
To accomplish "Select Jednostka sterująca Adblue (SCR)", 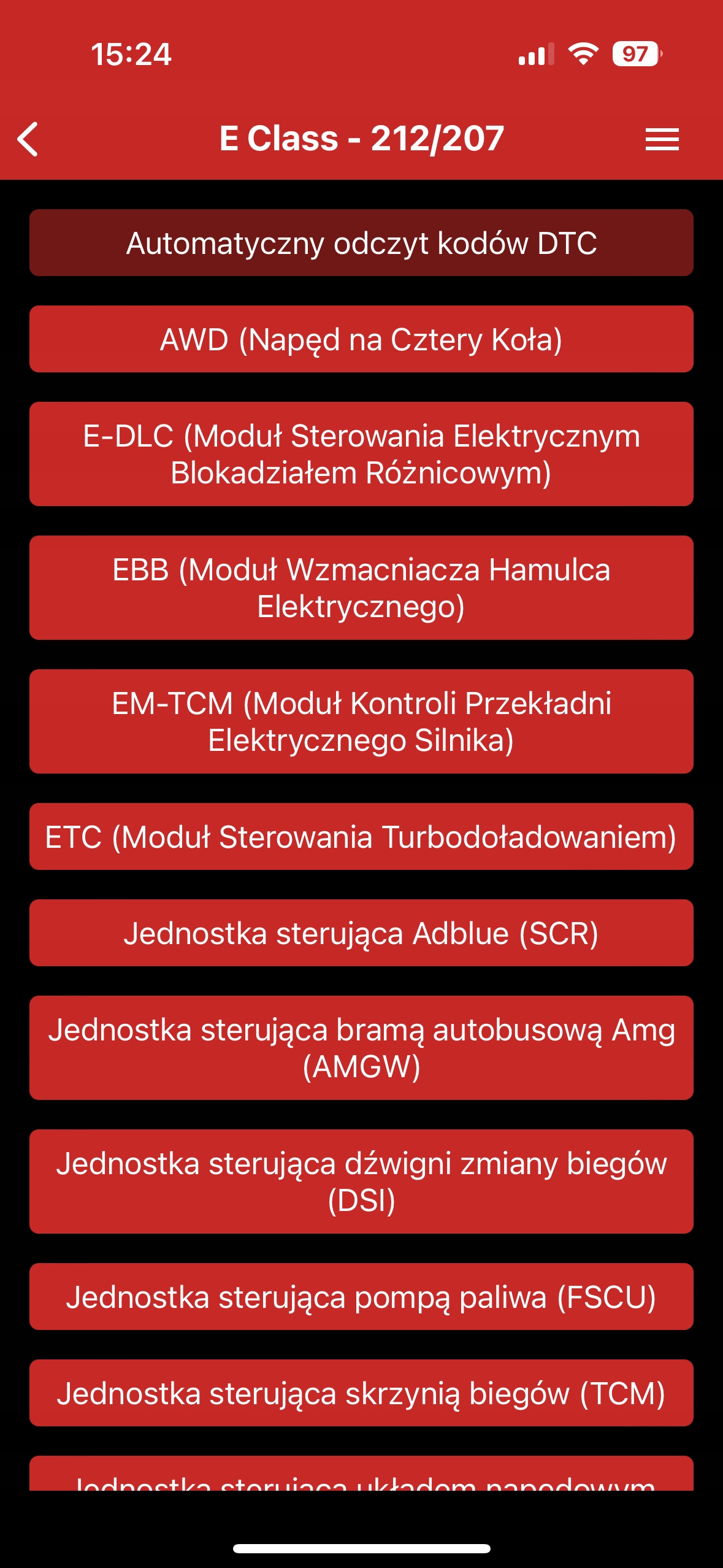I will point(361,933).
